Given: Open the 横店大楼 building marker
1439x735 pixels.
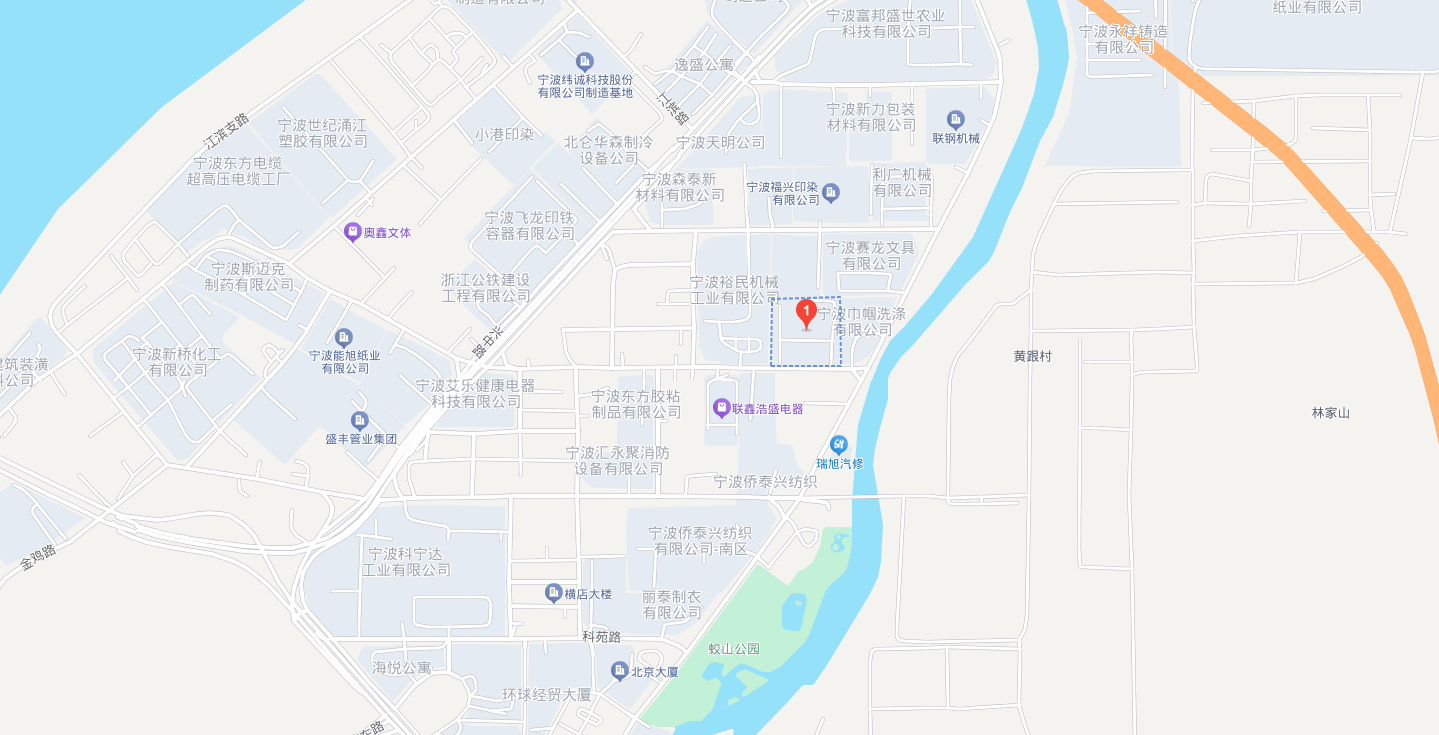Looking at the screenshot, I should tap(553, 593).
